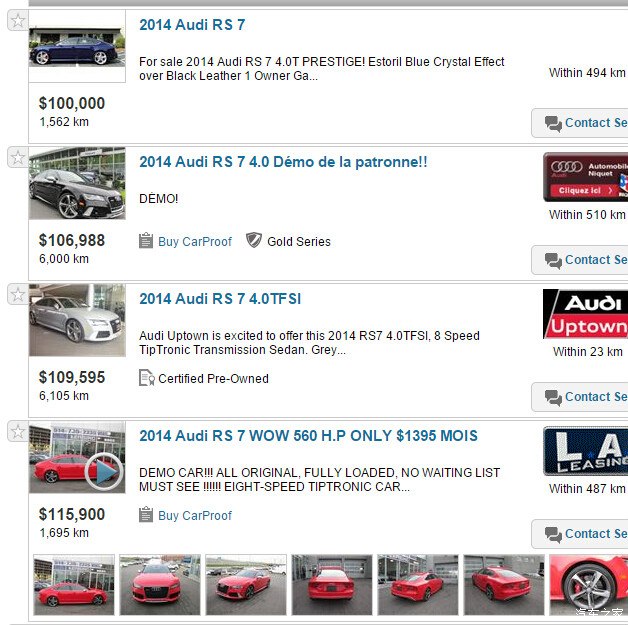
Task: Play the video on the red Audi listing
Action: [104, 472]
